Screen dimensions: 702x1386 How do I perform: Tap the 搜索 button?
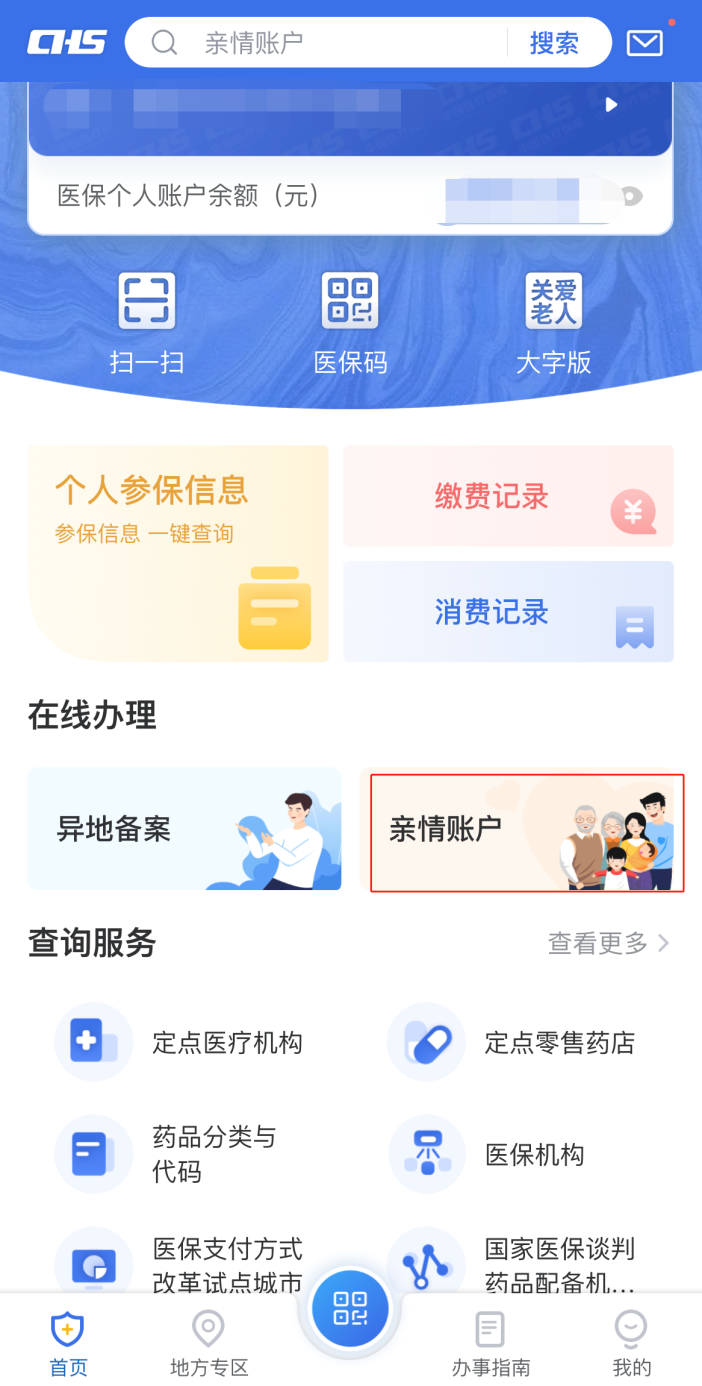tap(554, 43)
